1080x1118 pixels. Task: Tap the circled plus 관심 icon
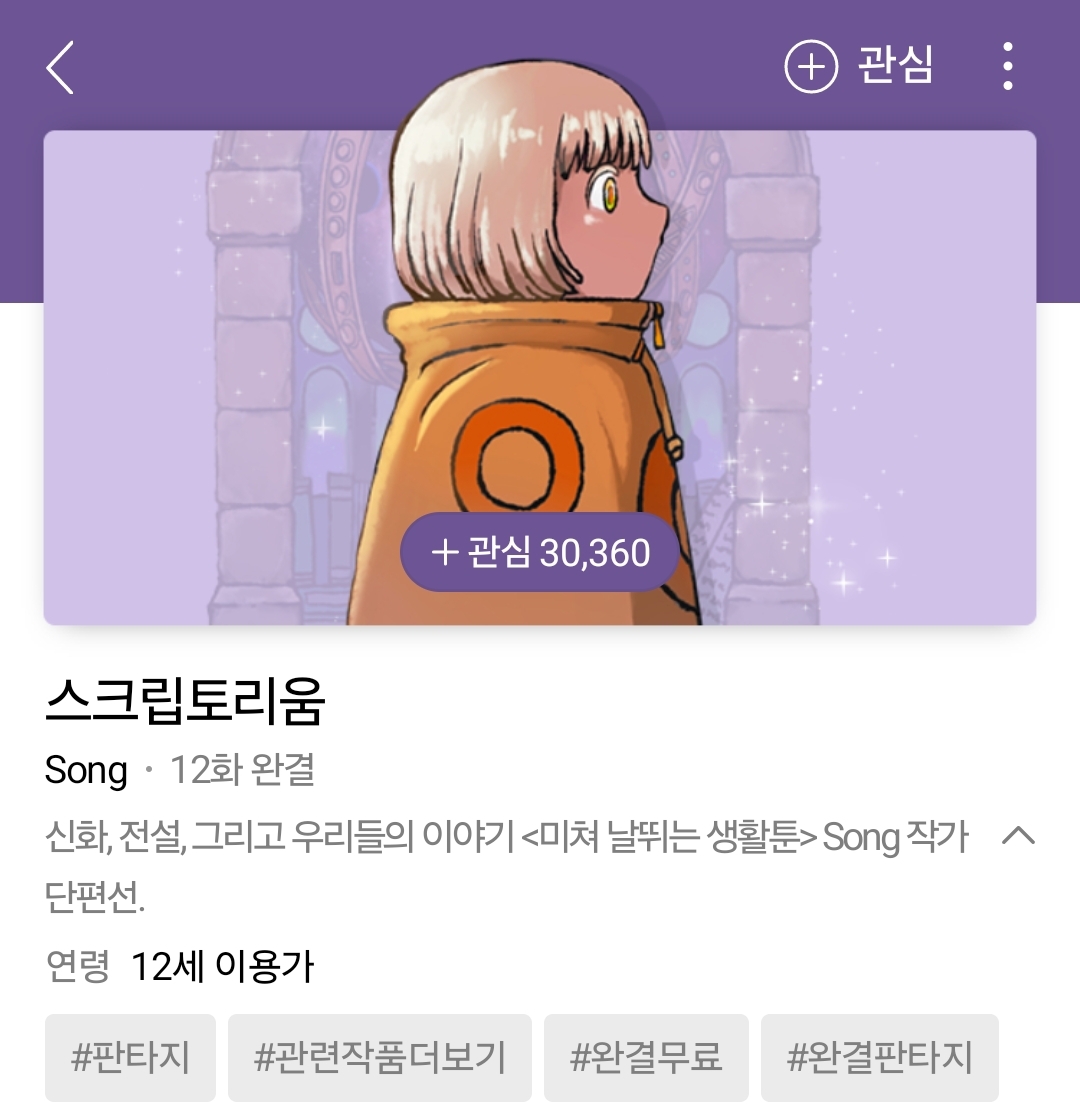coord(812,68)
